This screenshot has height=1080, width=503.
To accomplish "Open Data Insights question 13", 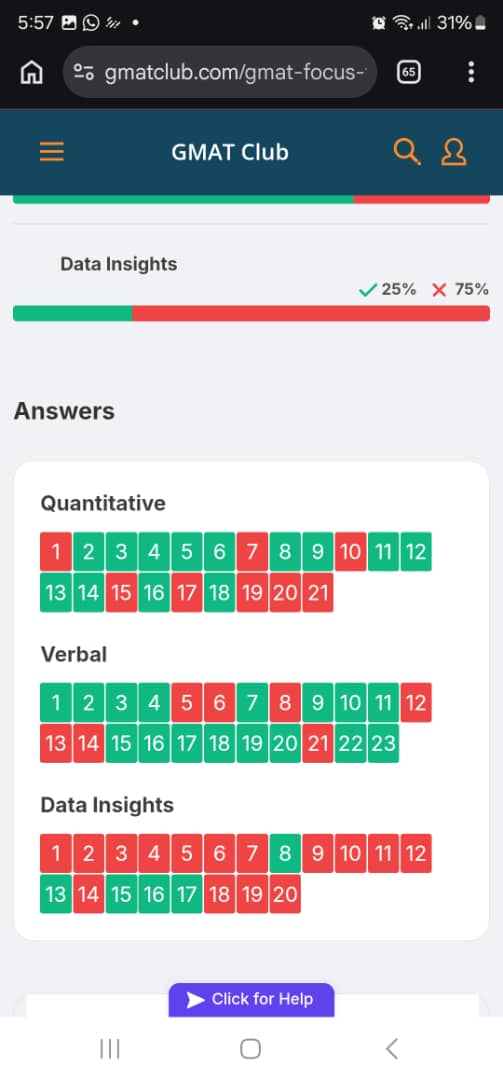I will pyautogui.click(x=56, y=894).
